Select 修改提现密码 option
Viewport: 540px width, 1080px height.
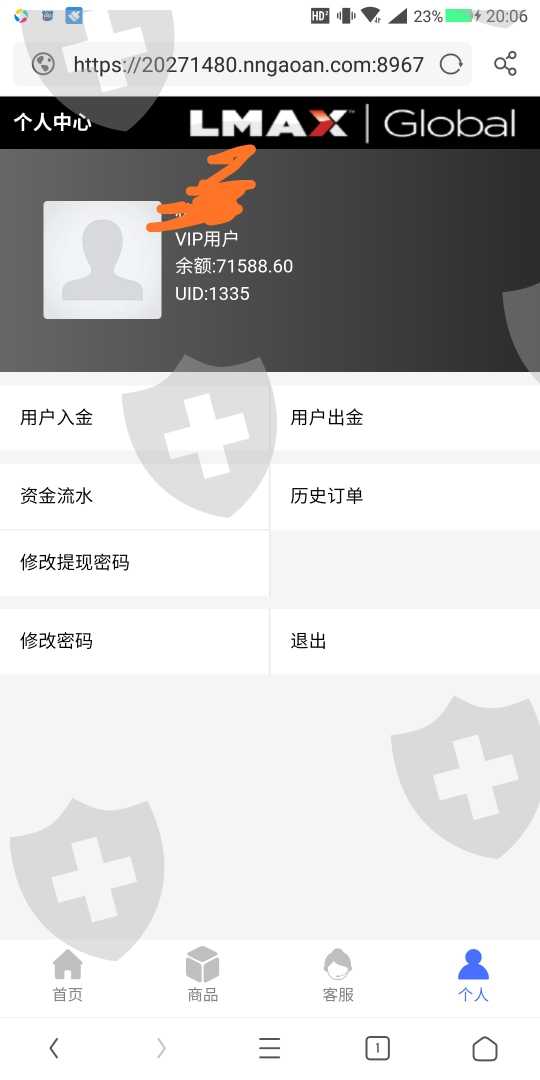tap(134, 563)
